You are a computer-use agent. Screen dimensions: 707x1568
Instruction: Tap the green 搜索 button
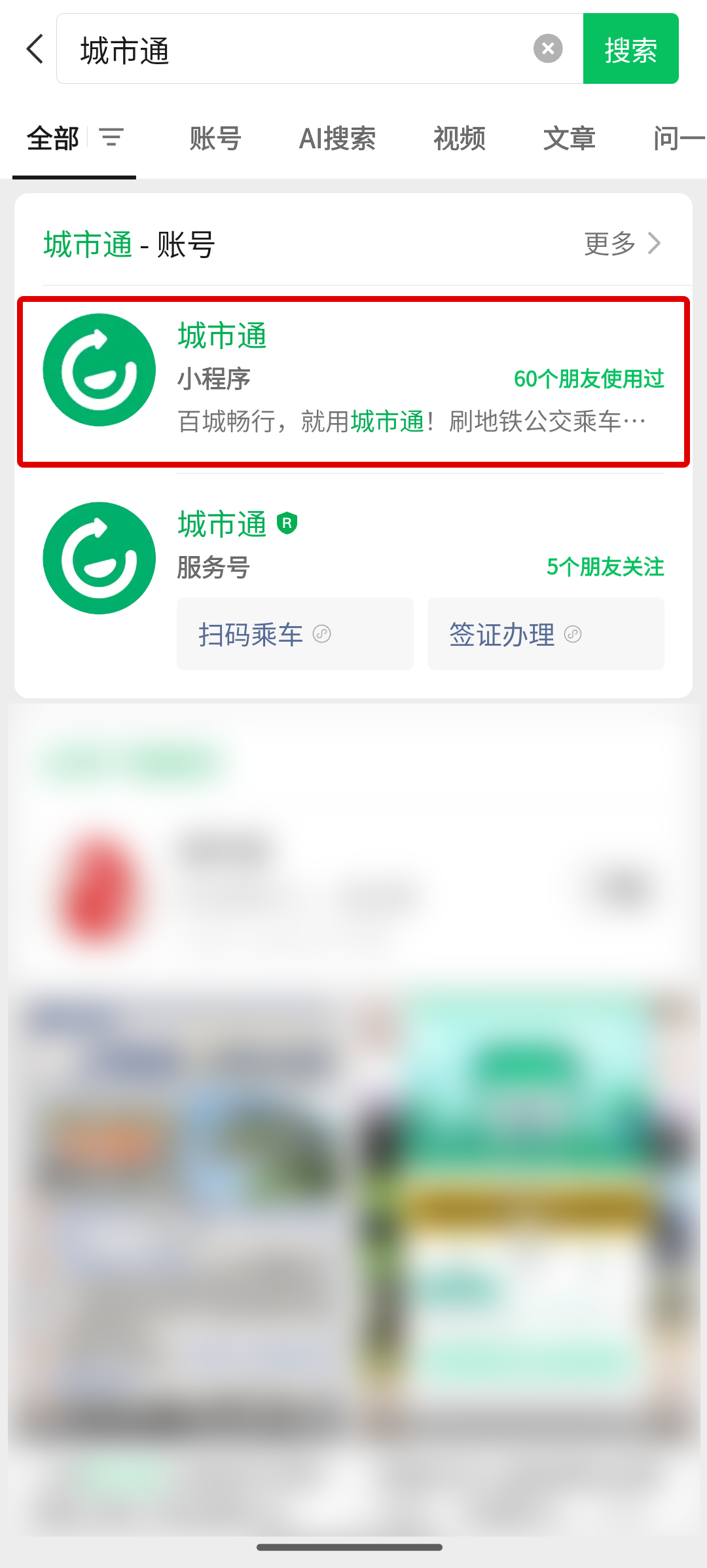[x=630, y=49]
